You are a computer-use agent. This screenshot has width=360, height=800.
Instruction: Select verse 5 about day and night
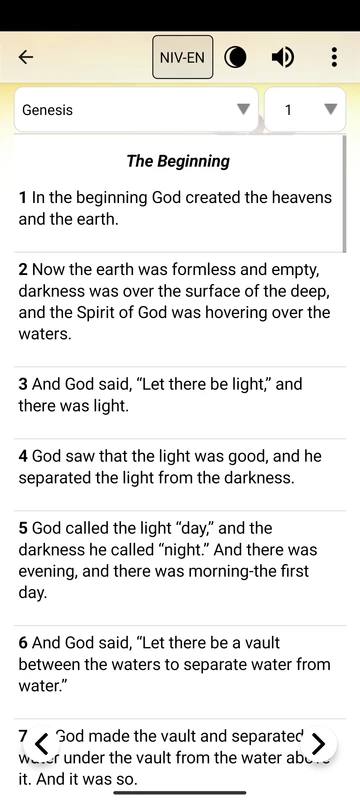coord(179,560)
